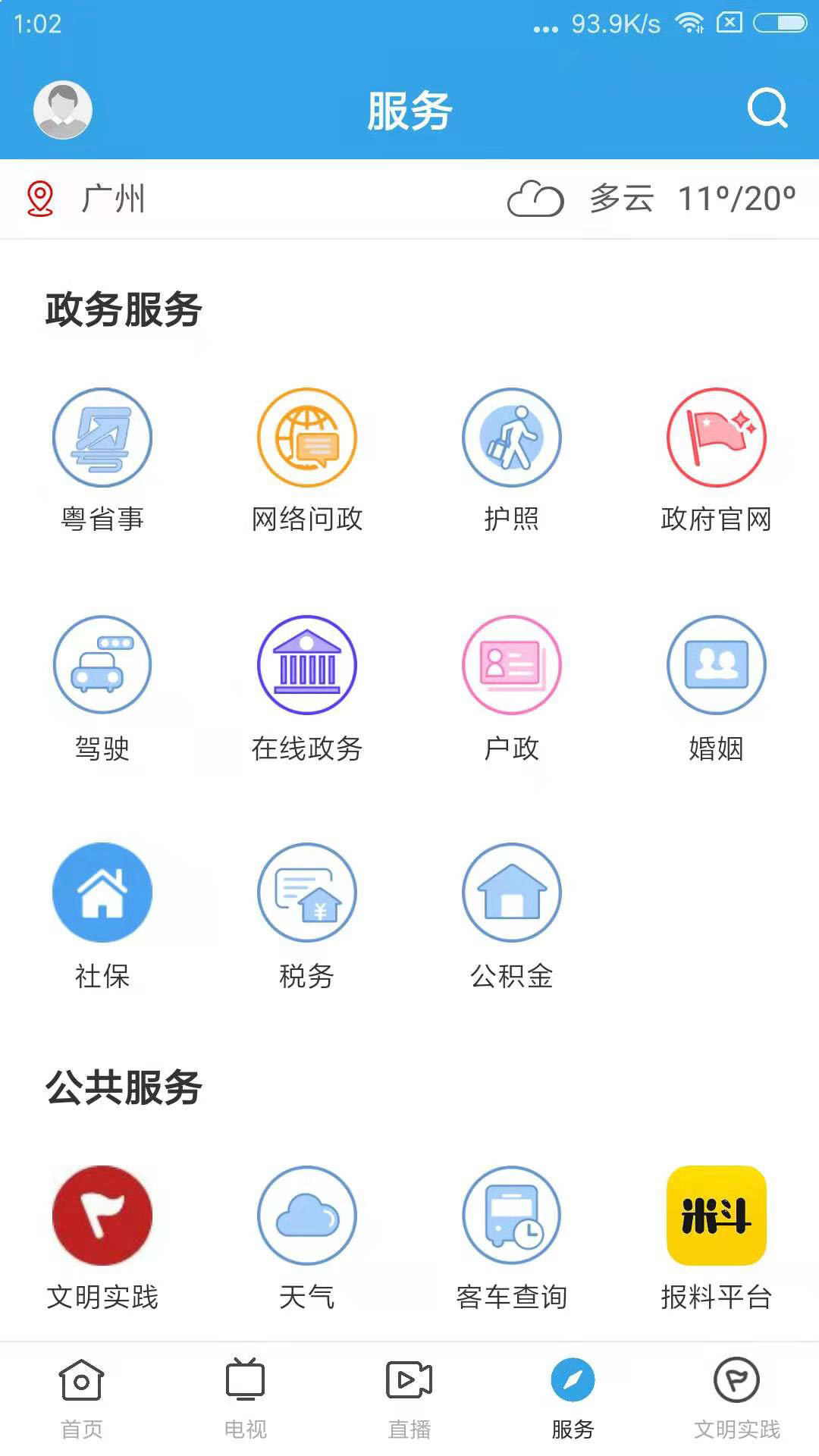
Task: Open the search icon in the header
Action: [767, 109]
